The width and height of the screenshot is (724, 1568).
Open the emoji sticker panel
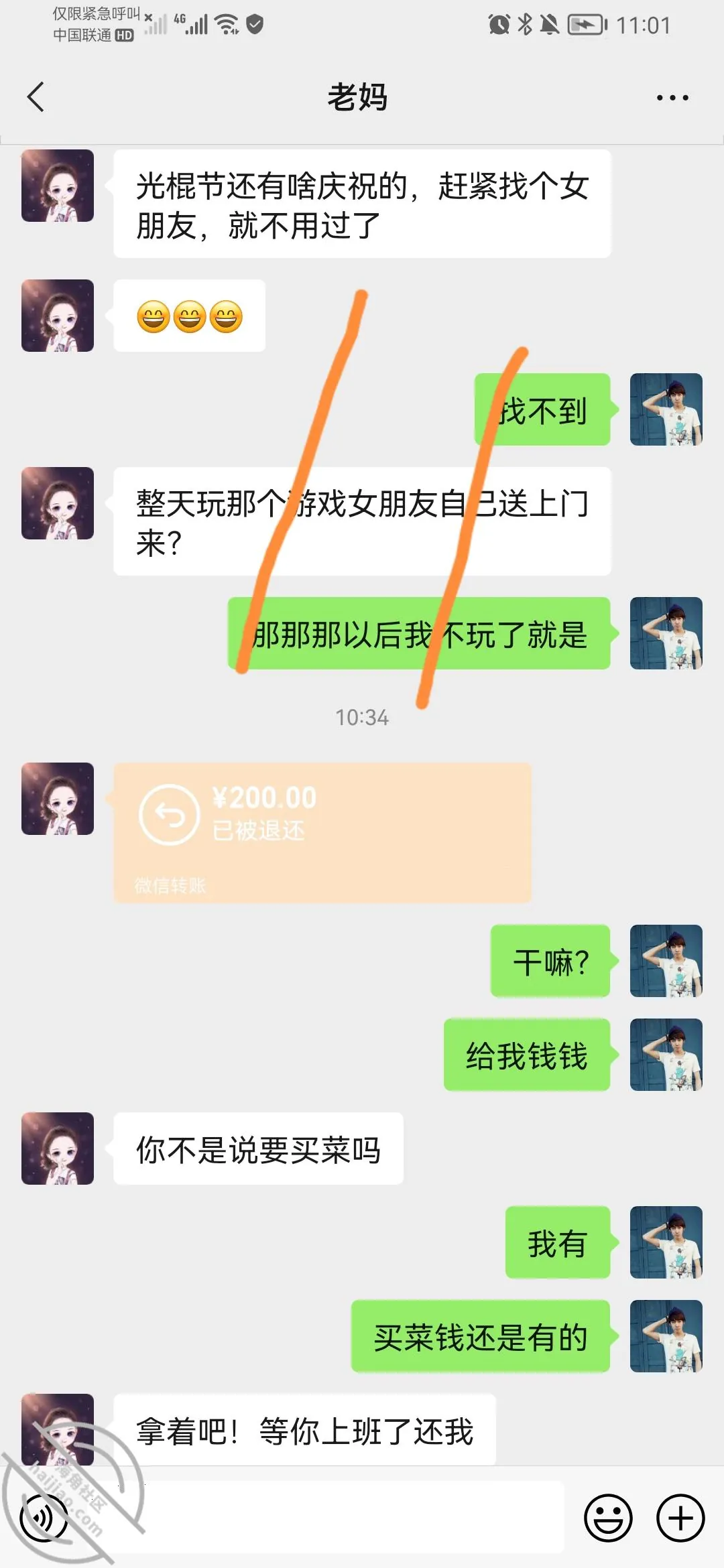(608, 1518)
